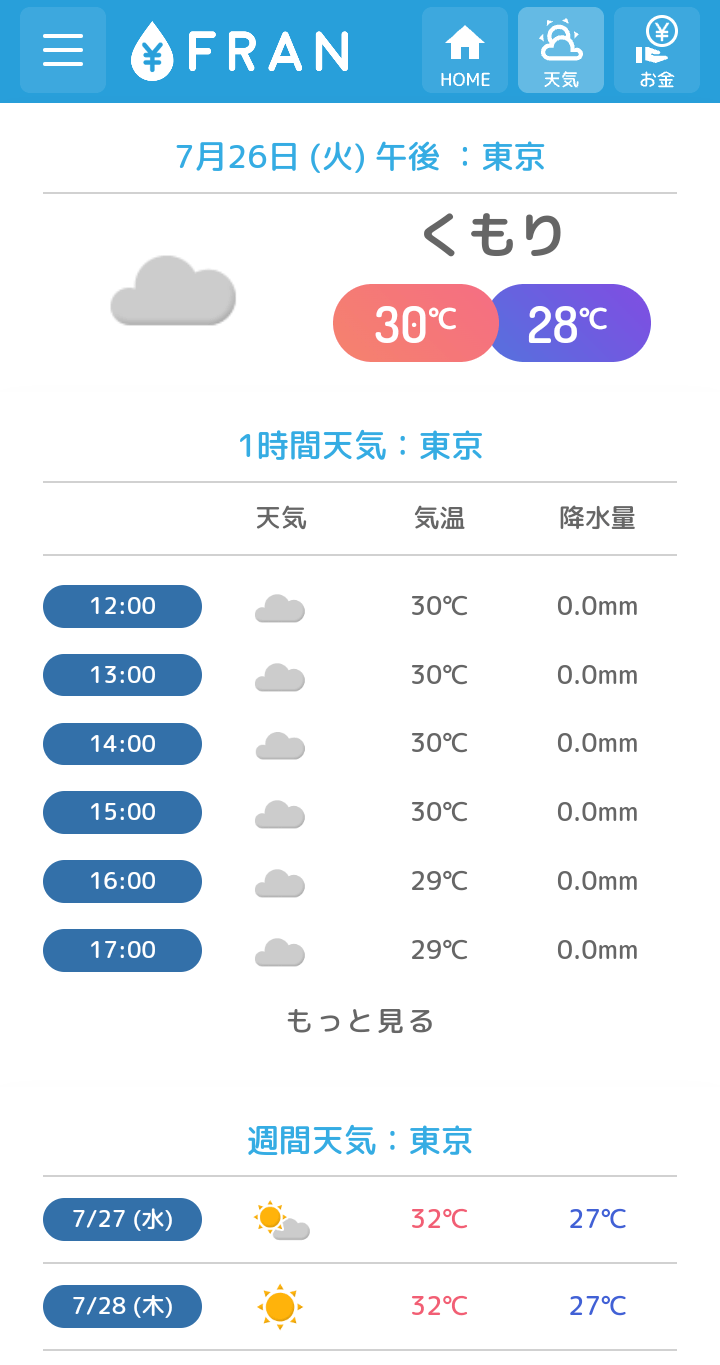720x1365 pixels.
Task: Tap もっと見る to show more hours
Action: click(360, 1021)
